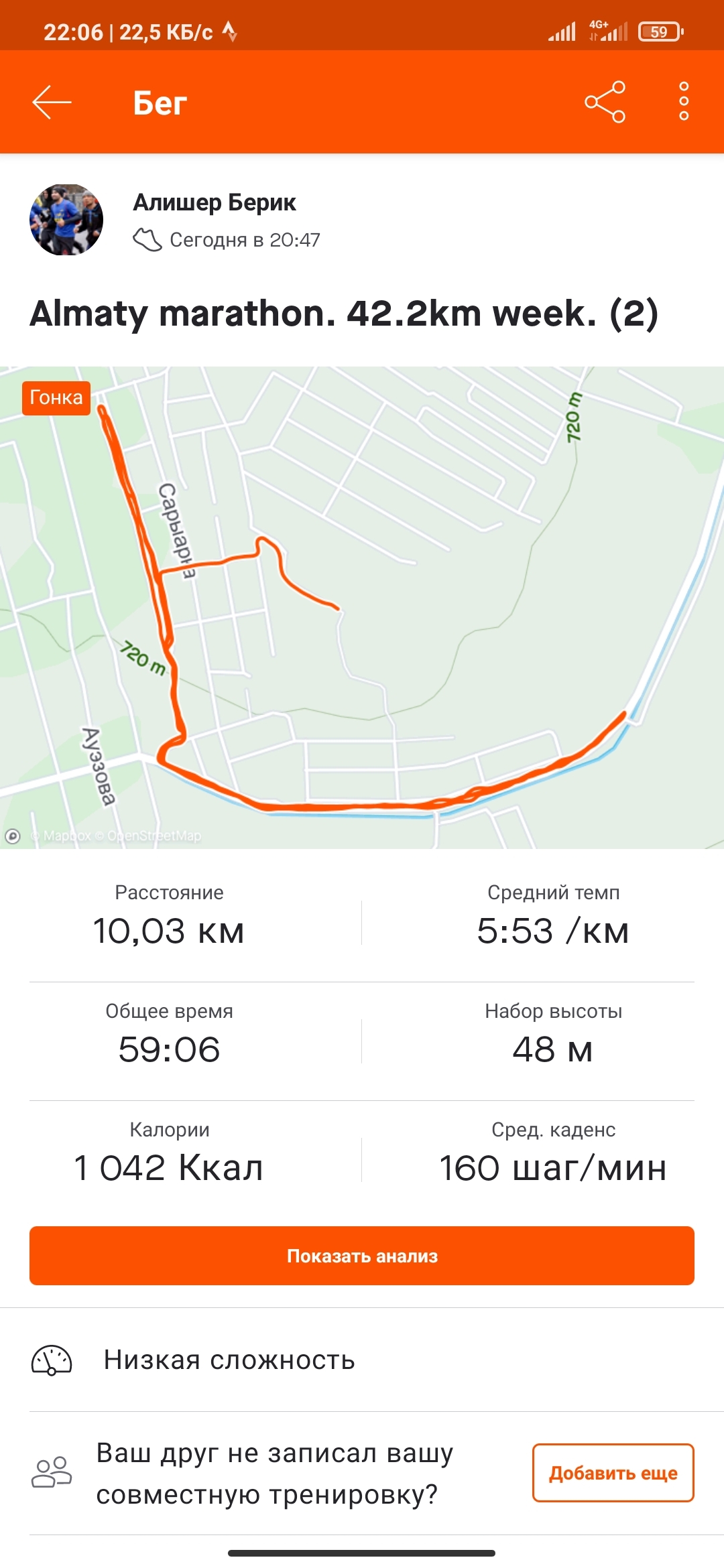The width and height of the screenshot is (724, 1568).
Task: Open Алишер Берик's profile picture
Action: point(66,220)
